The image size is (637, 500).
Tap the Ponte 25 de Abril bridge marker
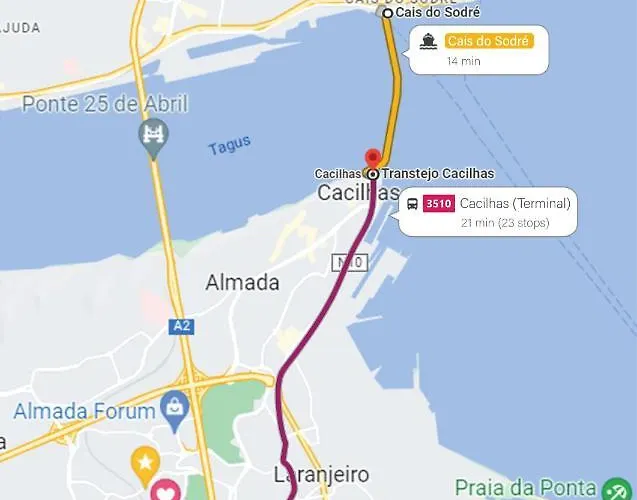point(154,134)
